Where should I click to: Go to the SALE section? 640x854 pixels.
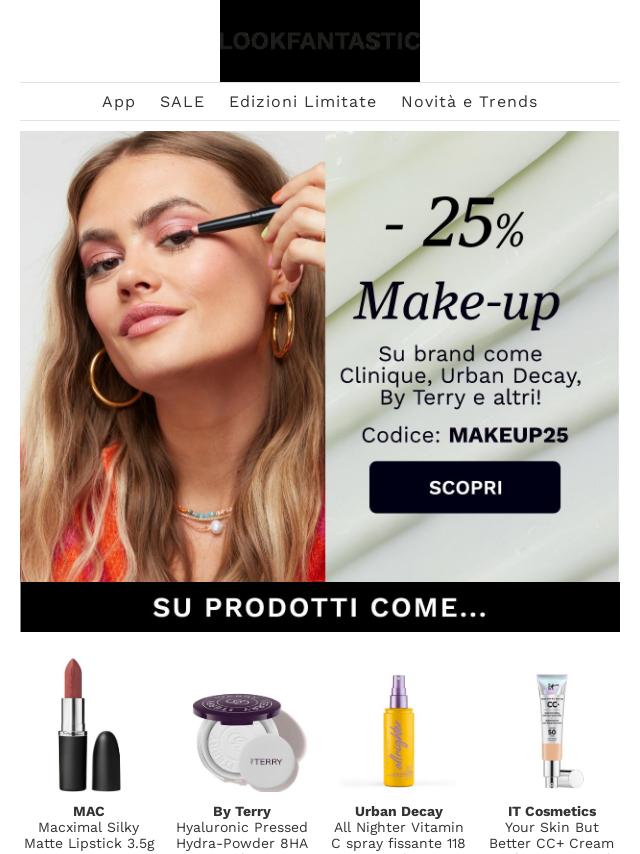pyautogui.click(x=182, y=102)
